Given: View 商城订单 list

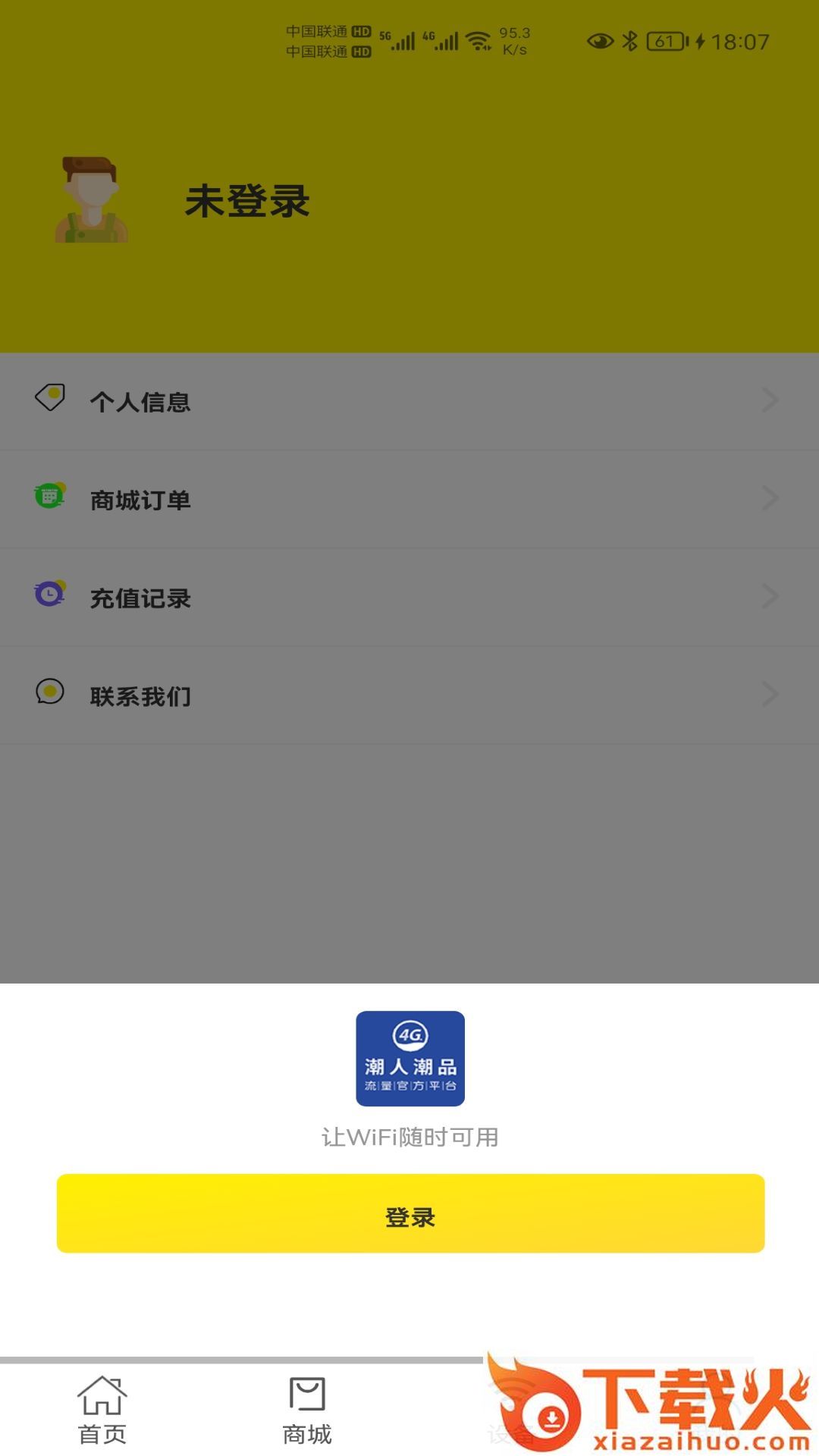Looking at the screenshot, I should click(x=409, y=499).
